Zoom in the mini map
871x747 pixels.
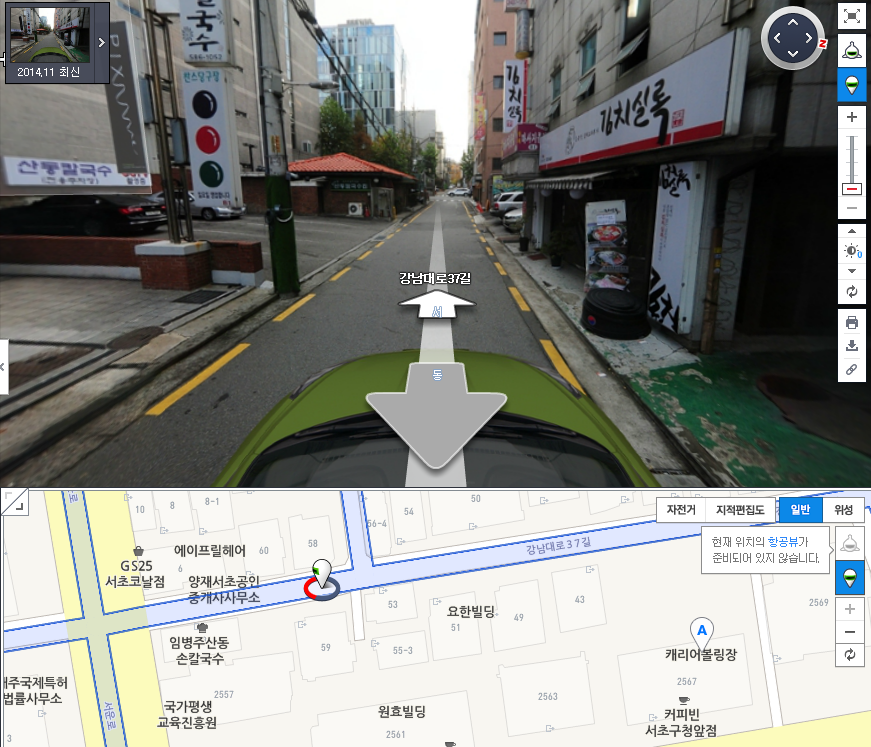(x=850, y=609)
